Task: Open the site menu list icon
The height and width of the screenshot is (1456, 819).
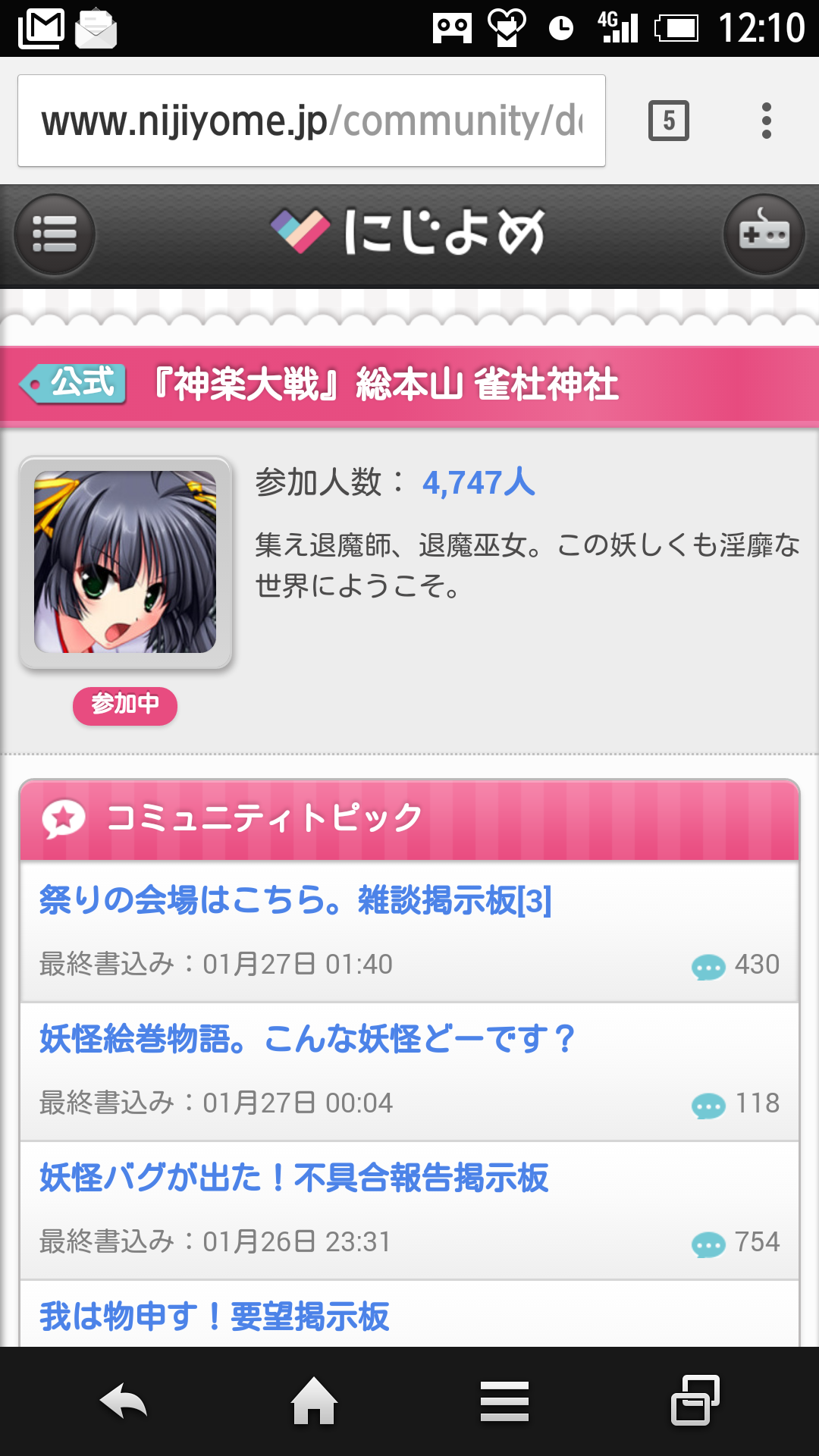Action: click(55, 234)
